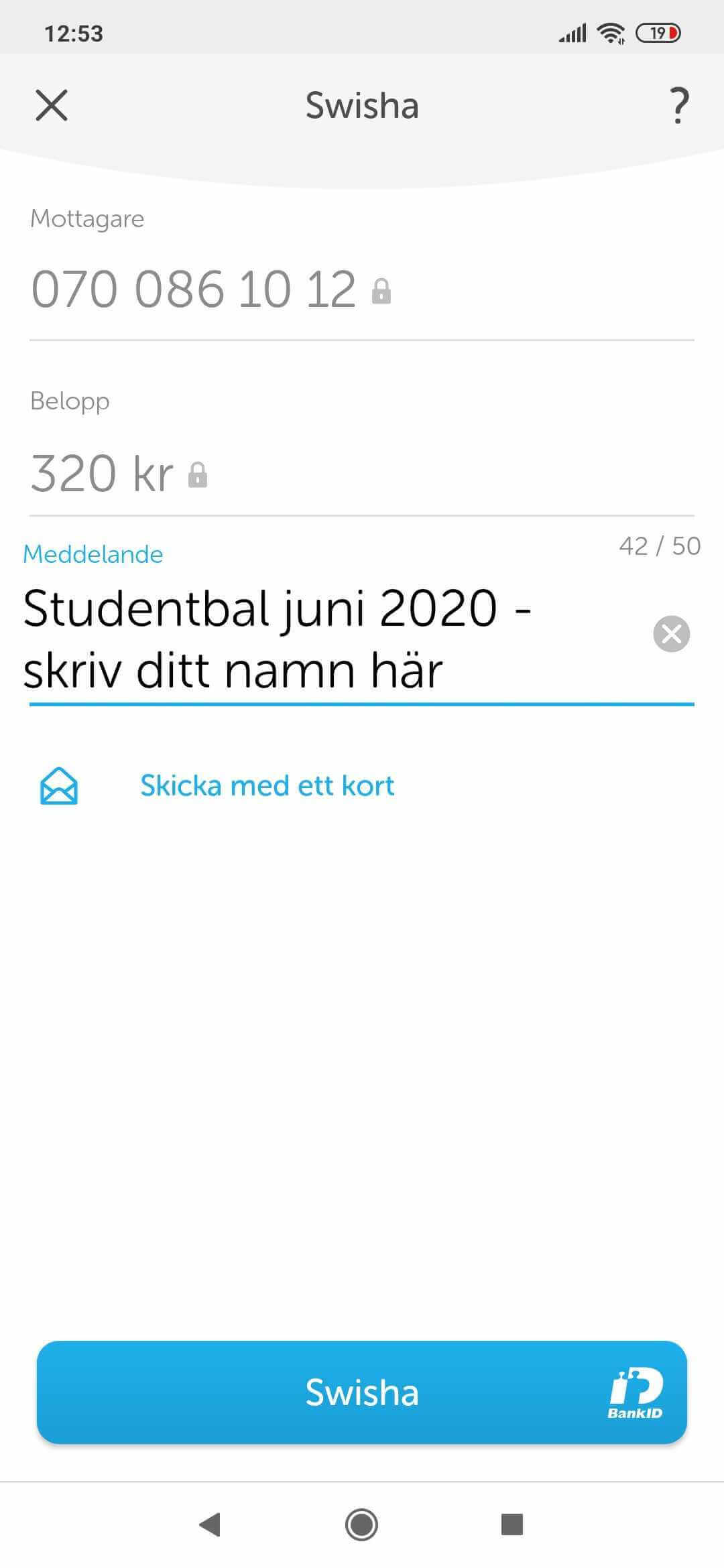
Task: Confirm payment with the Swisha button
Action: [362, 1392]
